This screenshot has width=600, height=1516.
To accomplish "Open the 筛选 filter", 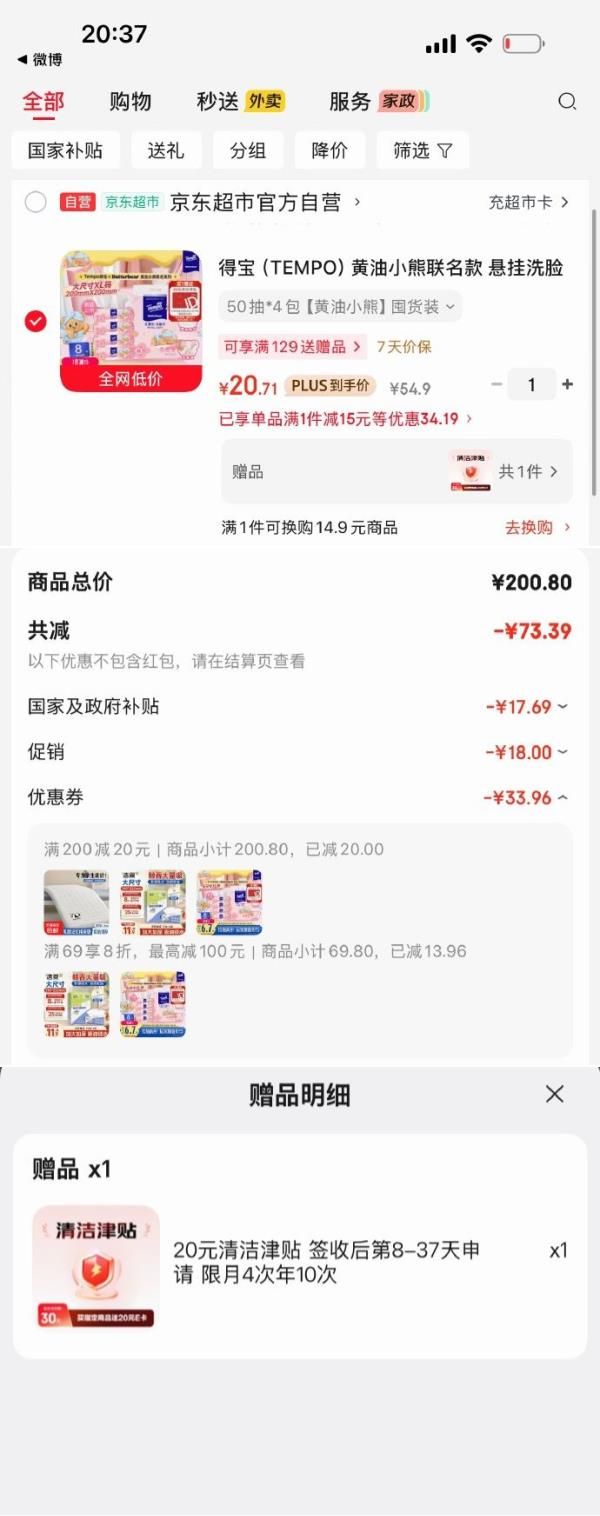I will pos(422,151).
